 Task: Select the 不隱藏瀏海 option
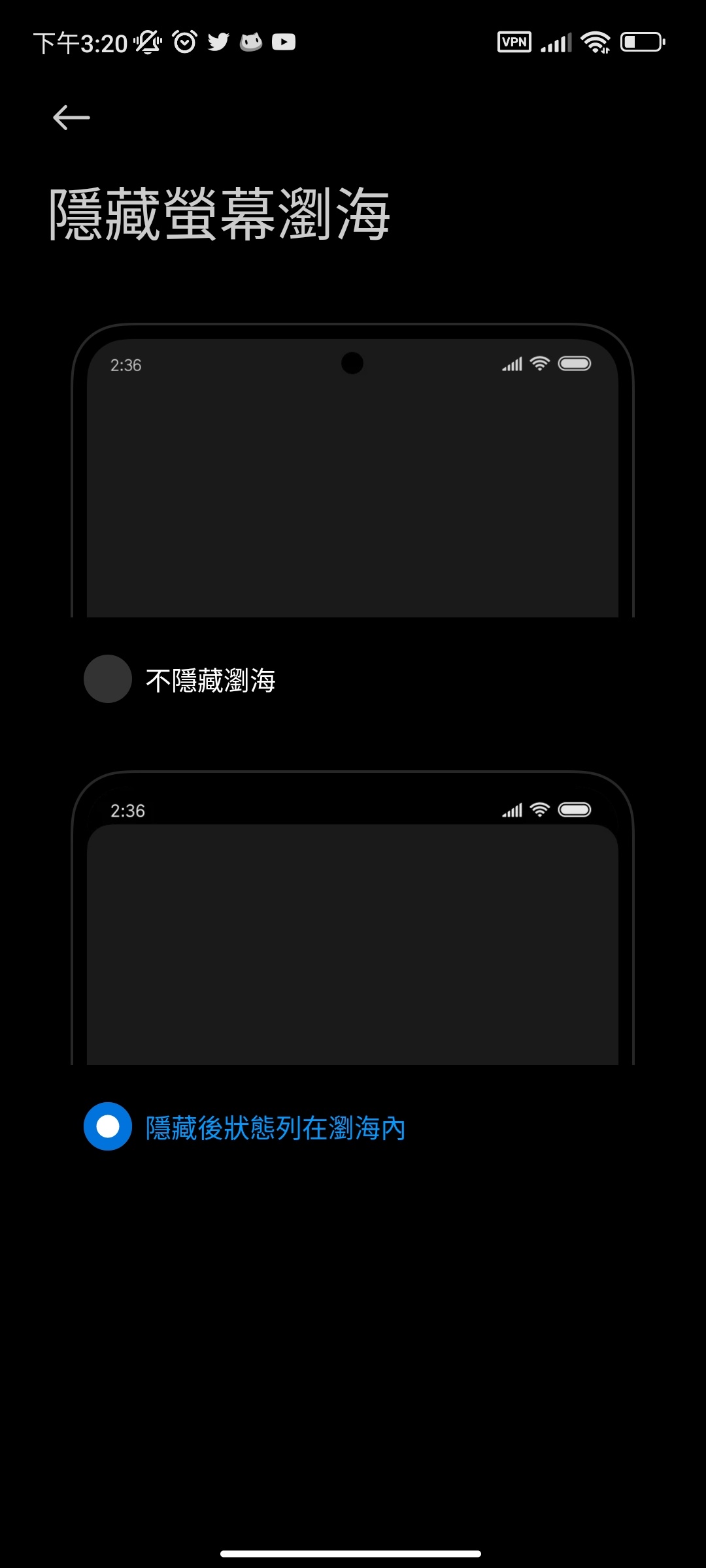point(108,679)
